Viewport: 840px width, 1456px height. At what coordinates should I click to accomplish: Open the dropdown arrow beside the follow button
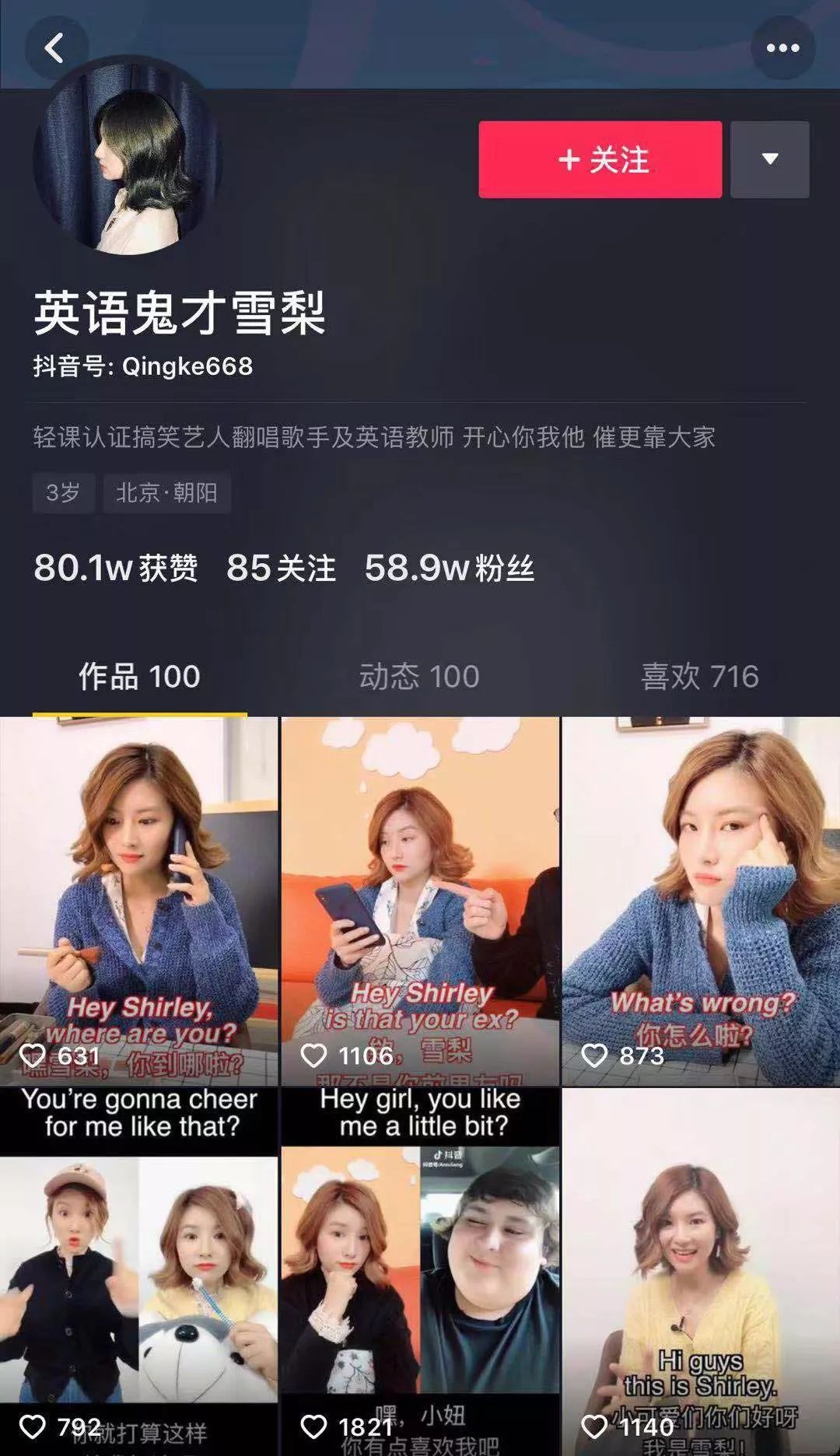pyautogui.click(x=769, y=161)
